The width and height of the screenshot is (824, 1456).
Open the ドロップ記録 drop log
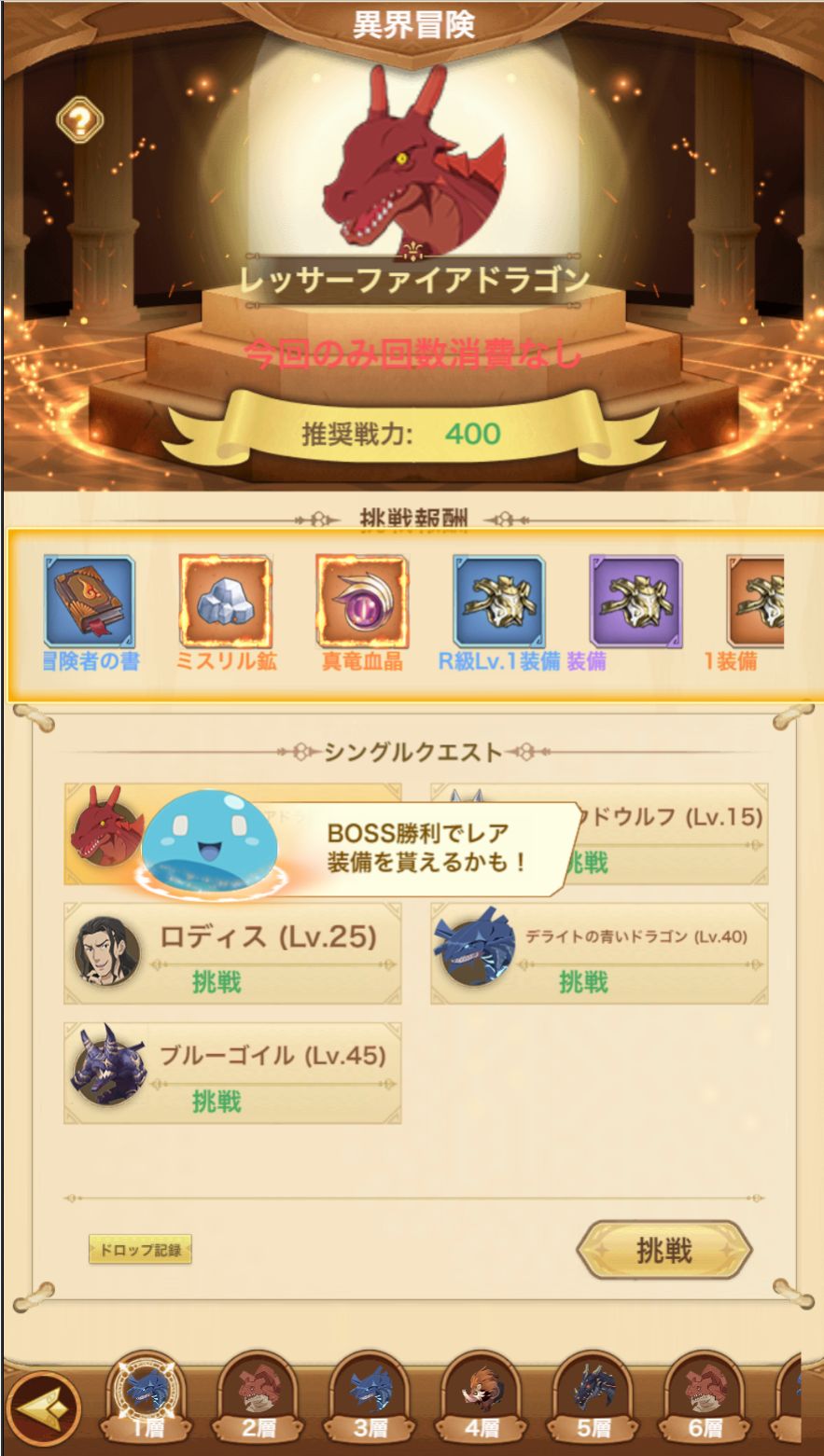140,1250
